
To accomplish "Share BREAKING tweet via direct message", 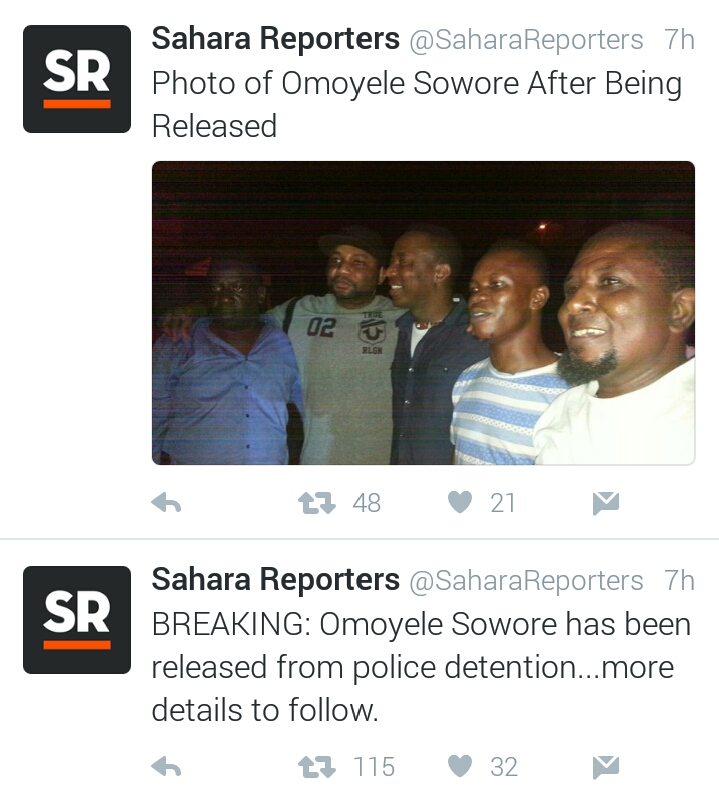I will (605, 767).
